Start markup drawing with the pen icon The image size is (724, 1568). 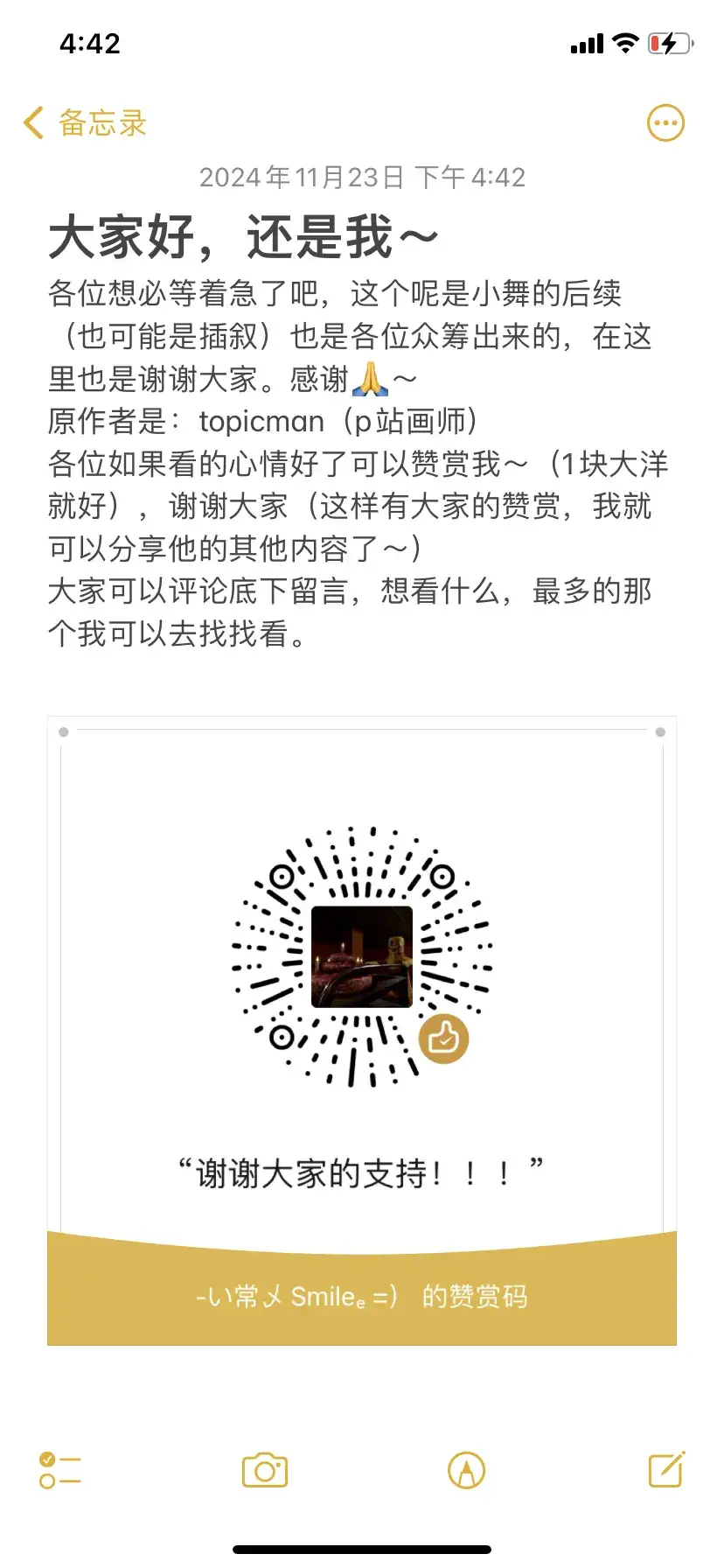[466, 1470]
